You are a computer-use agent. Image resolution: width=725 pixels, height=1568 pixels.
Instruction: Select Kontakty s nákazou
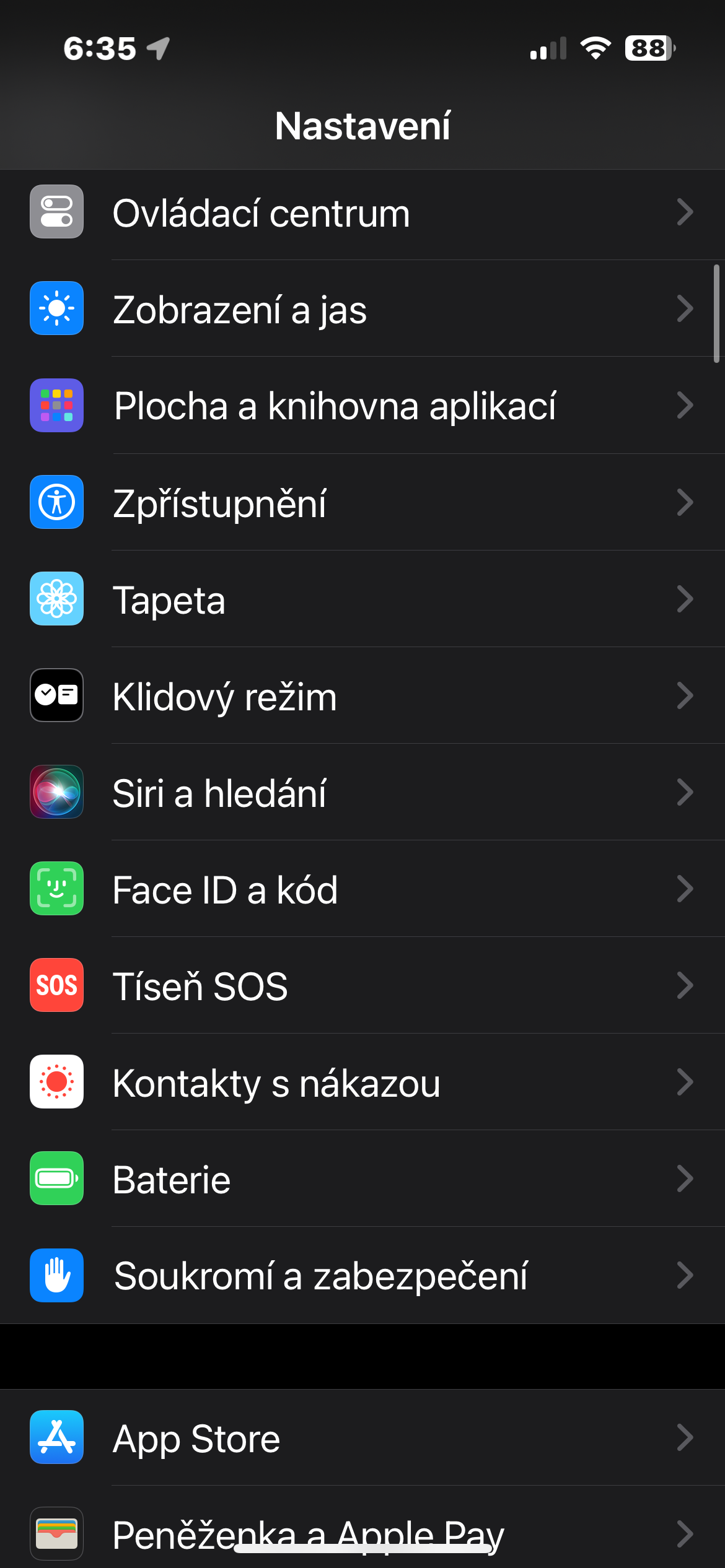click(362, 1082)
